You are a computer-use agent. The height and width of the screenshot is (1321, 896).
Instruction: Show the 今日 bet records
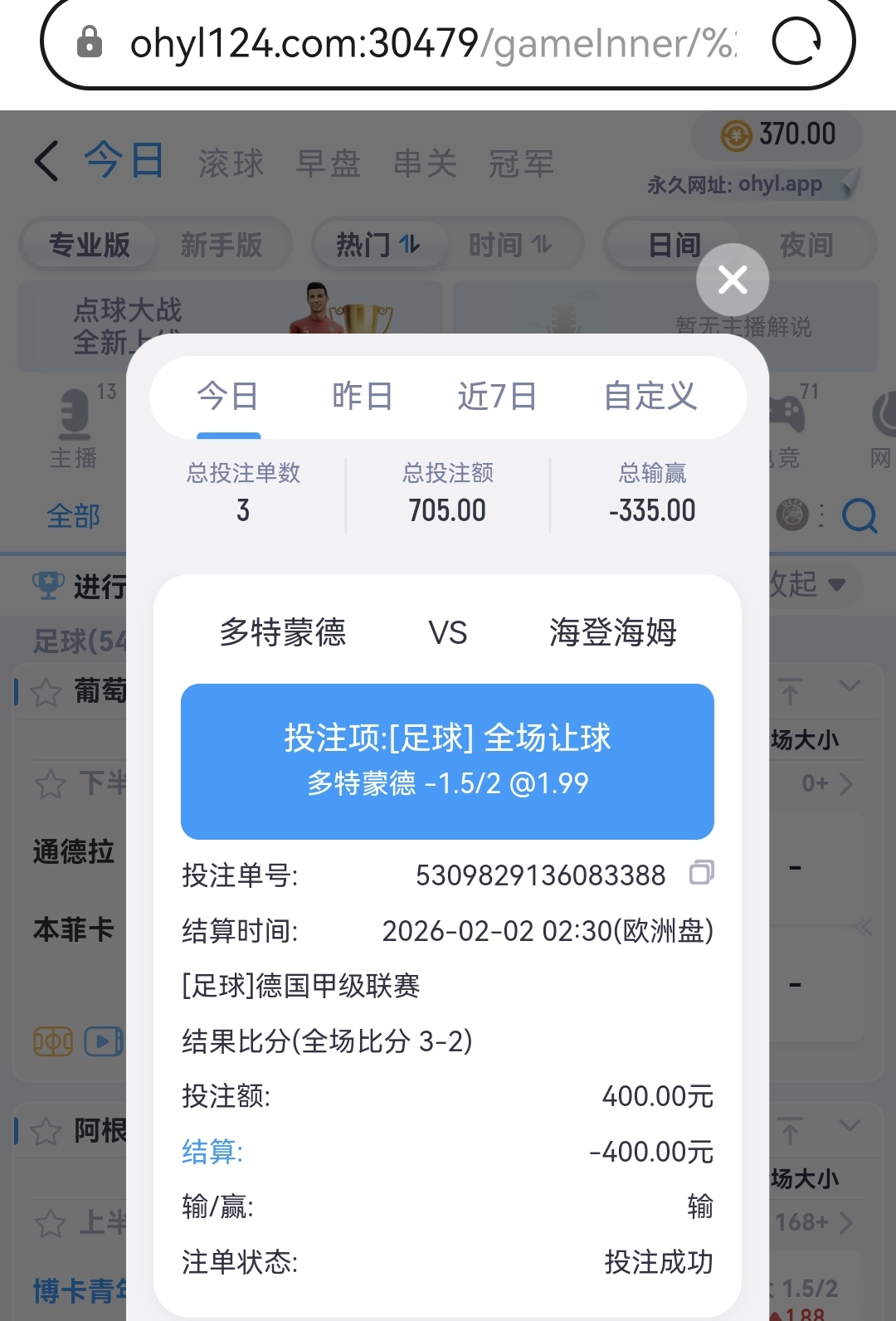[228, 397]
